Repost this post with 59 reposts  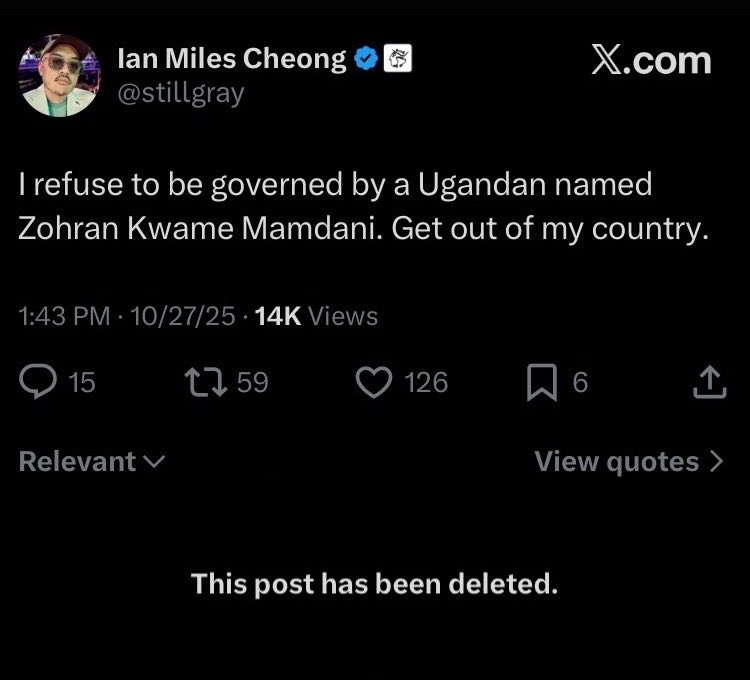click(205, 382)
